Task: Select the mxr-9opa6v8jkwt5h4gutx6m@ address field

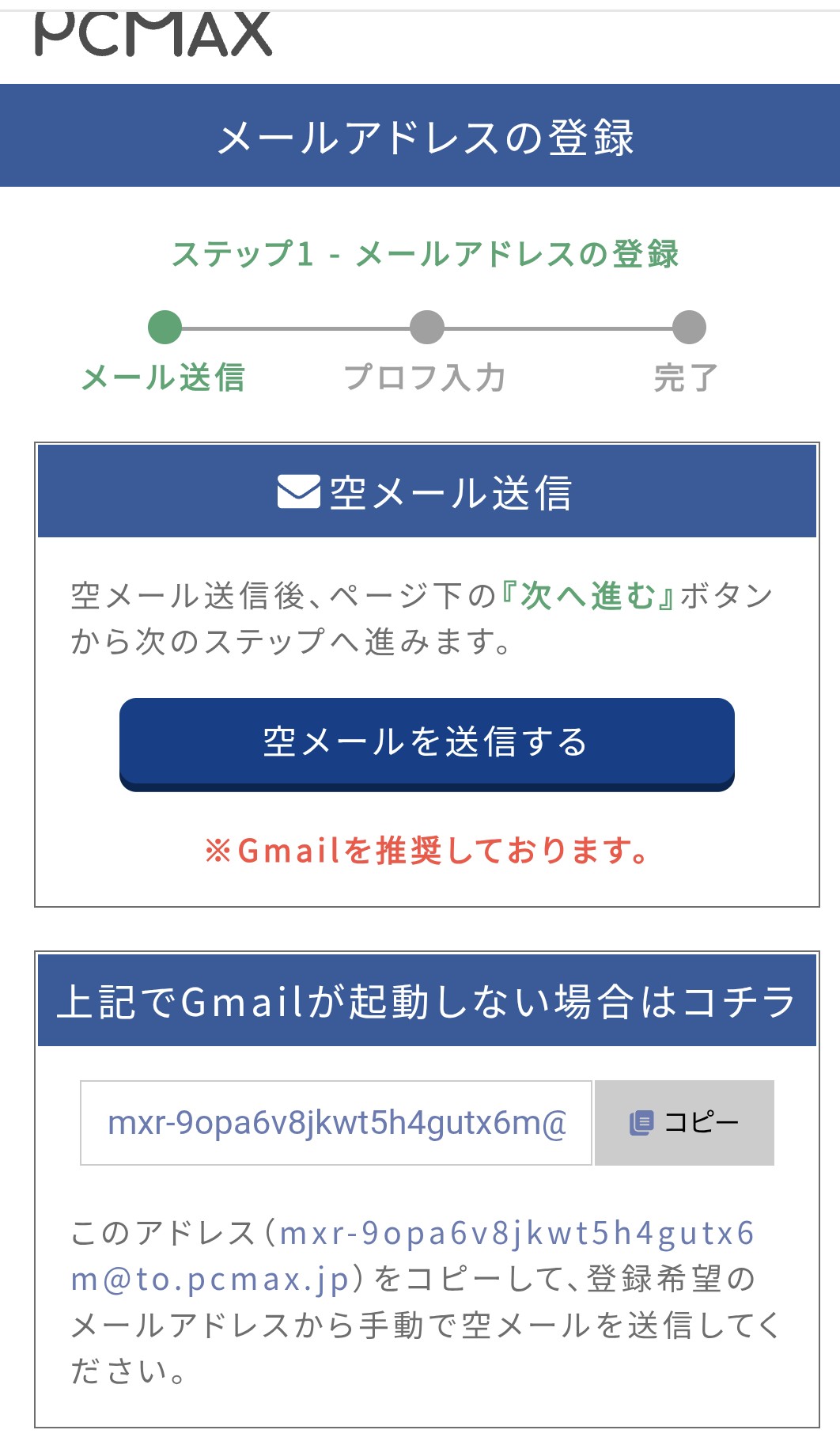Action: coord(336,1122)
